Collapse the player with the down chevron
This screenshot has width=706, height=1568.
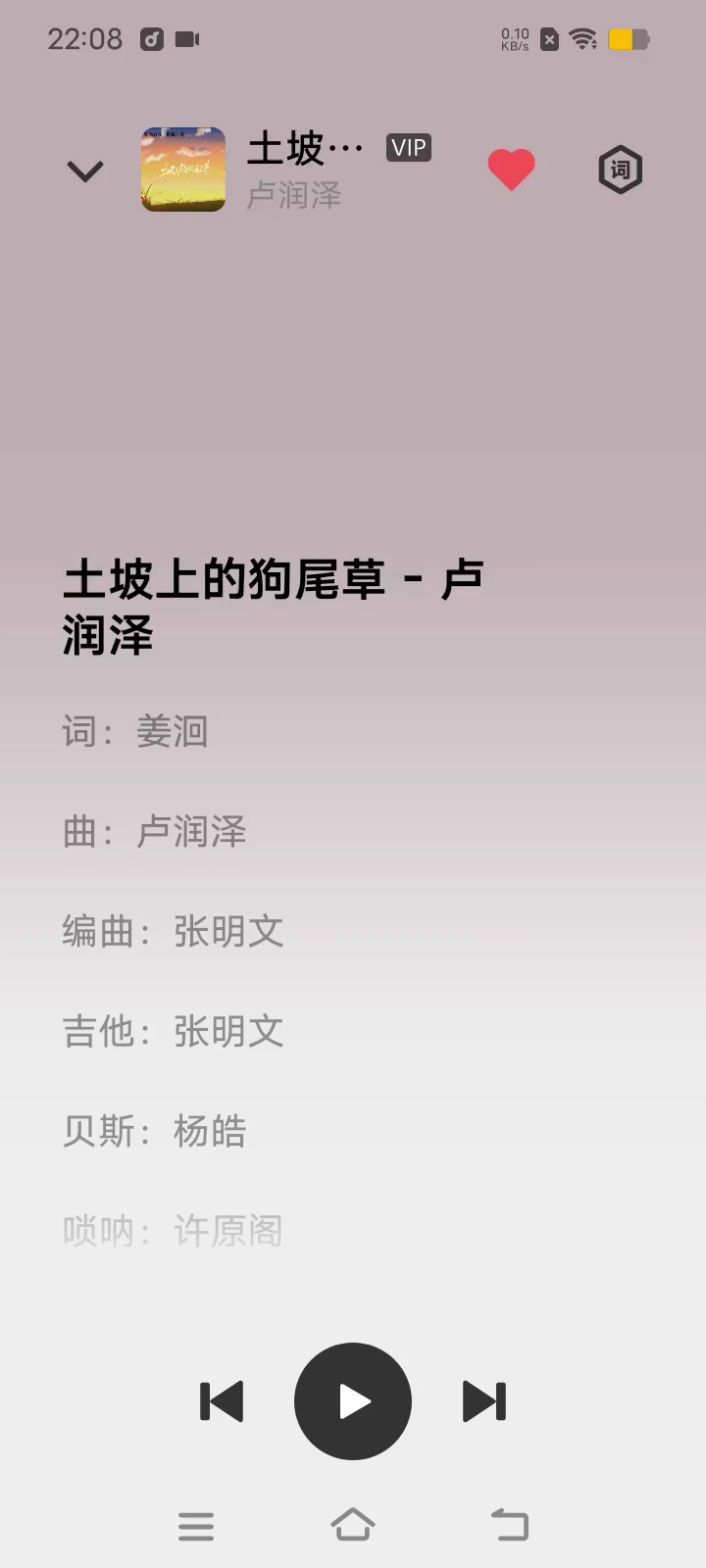(x=85, y=171)
